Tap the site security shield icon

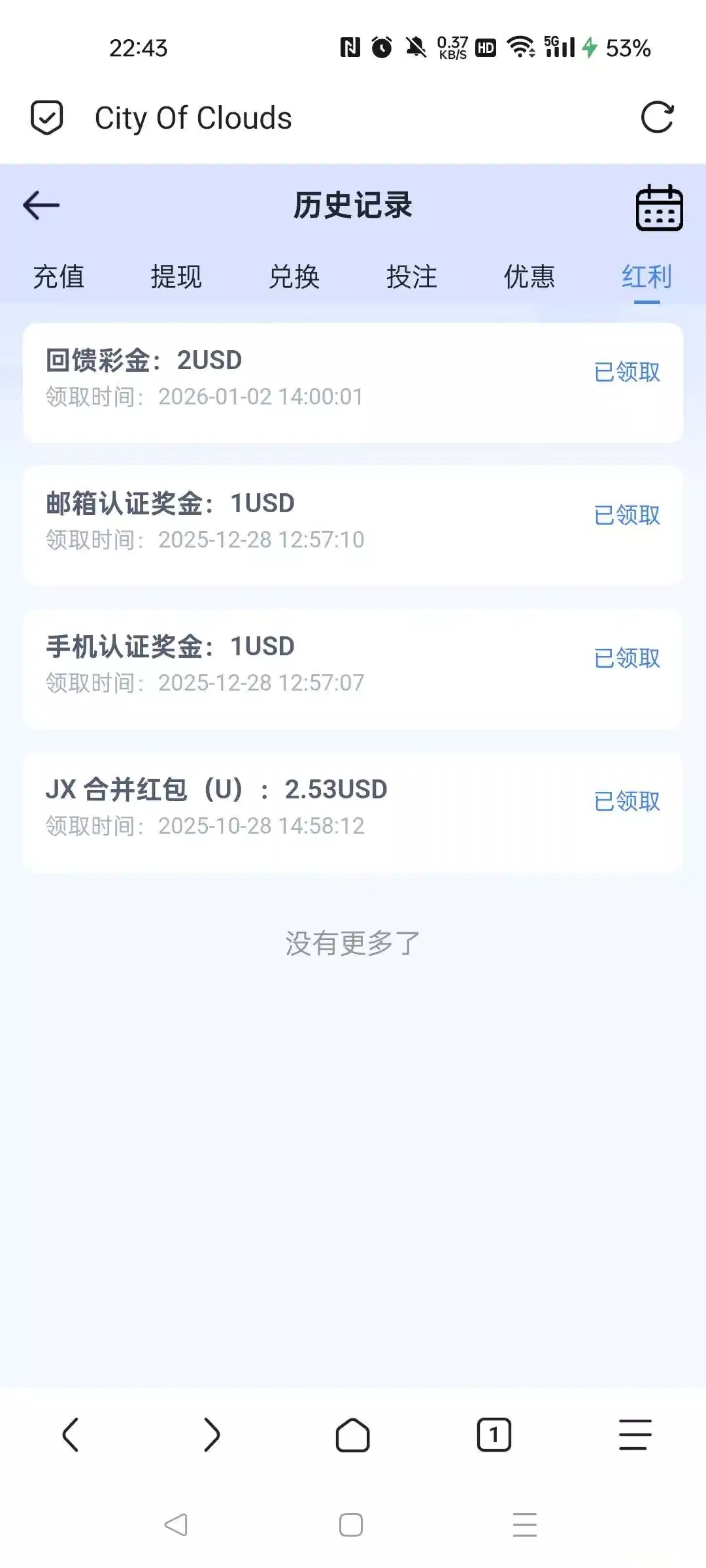click(x=47, y=118)
